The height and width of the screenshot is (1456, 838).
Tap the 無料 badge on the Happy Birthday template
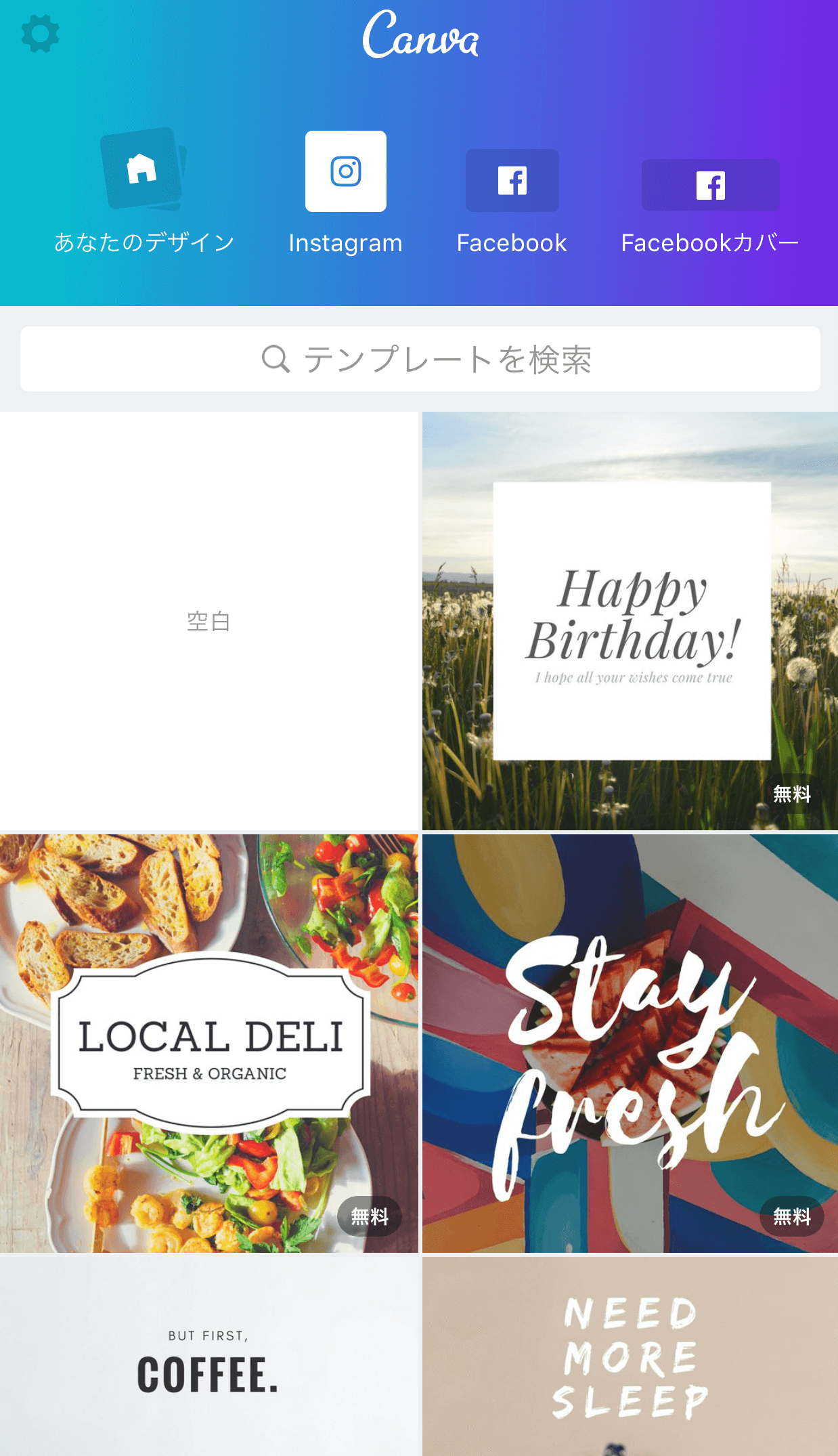coord(791,794)
